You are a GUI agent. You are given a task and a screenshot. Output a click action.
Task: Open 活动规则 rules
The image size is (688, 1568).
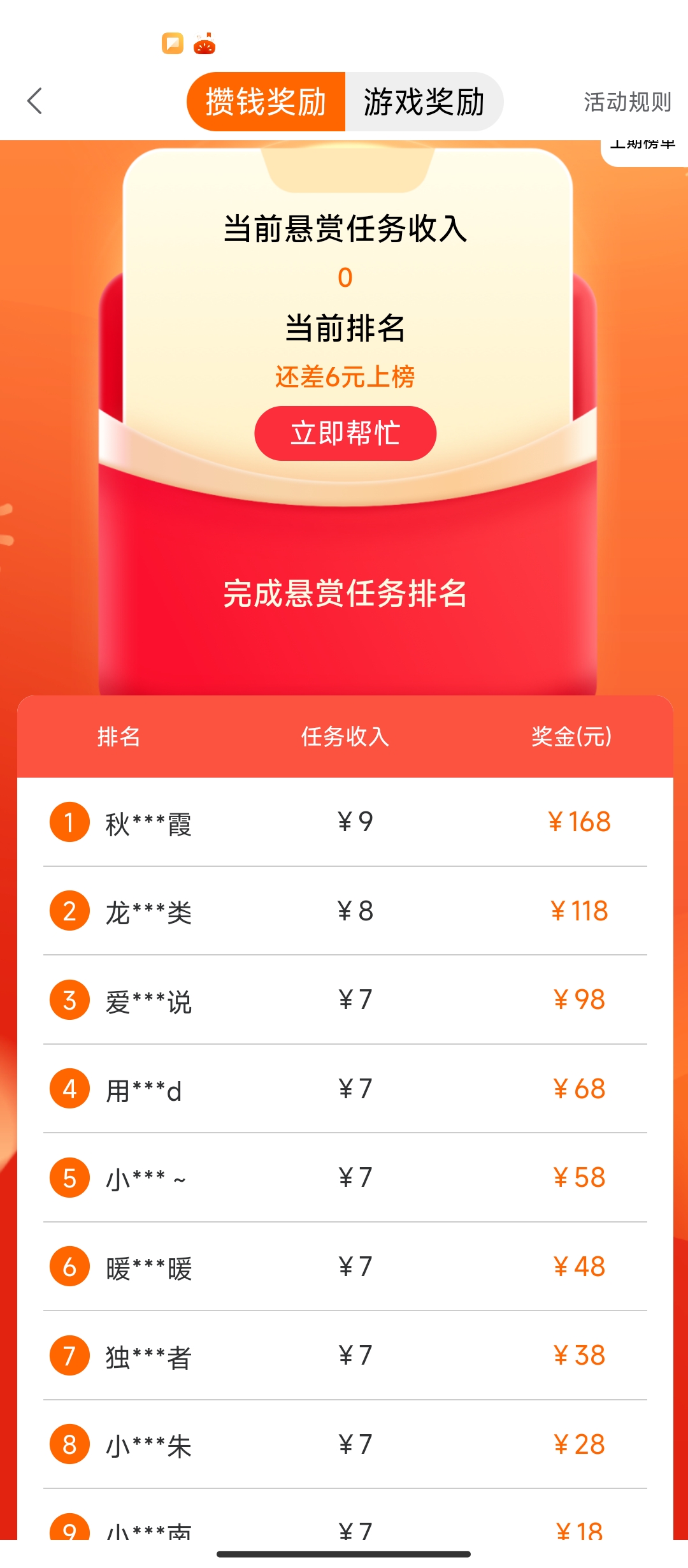627,102
